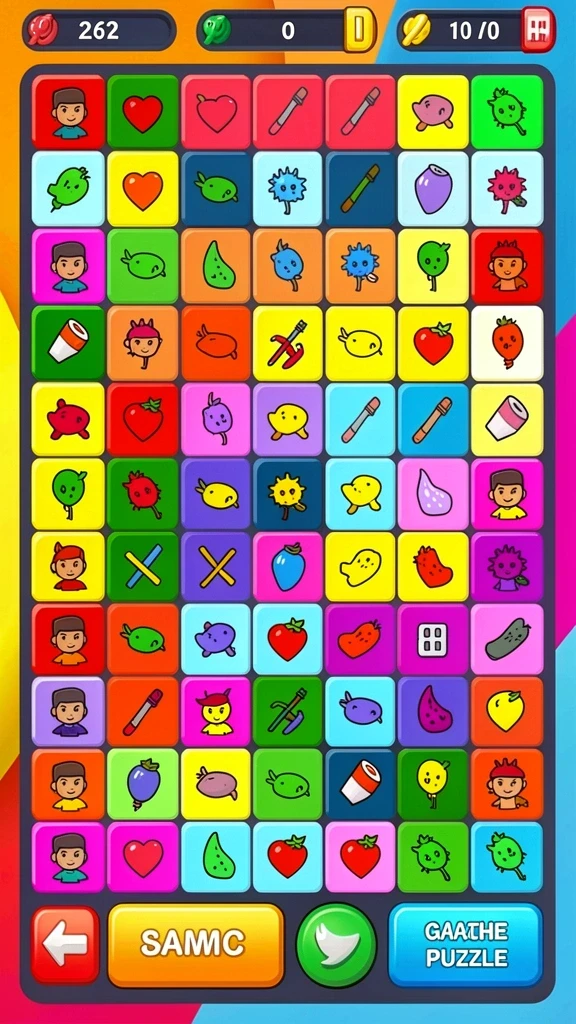Select the red scissors tile on yellow
Viewport: 576px width, 1024px height.
point(287,343)
